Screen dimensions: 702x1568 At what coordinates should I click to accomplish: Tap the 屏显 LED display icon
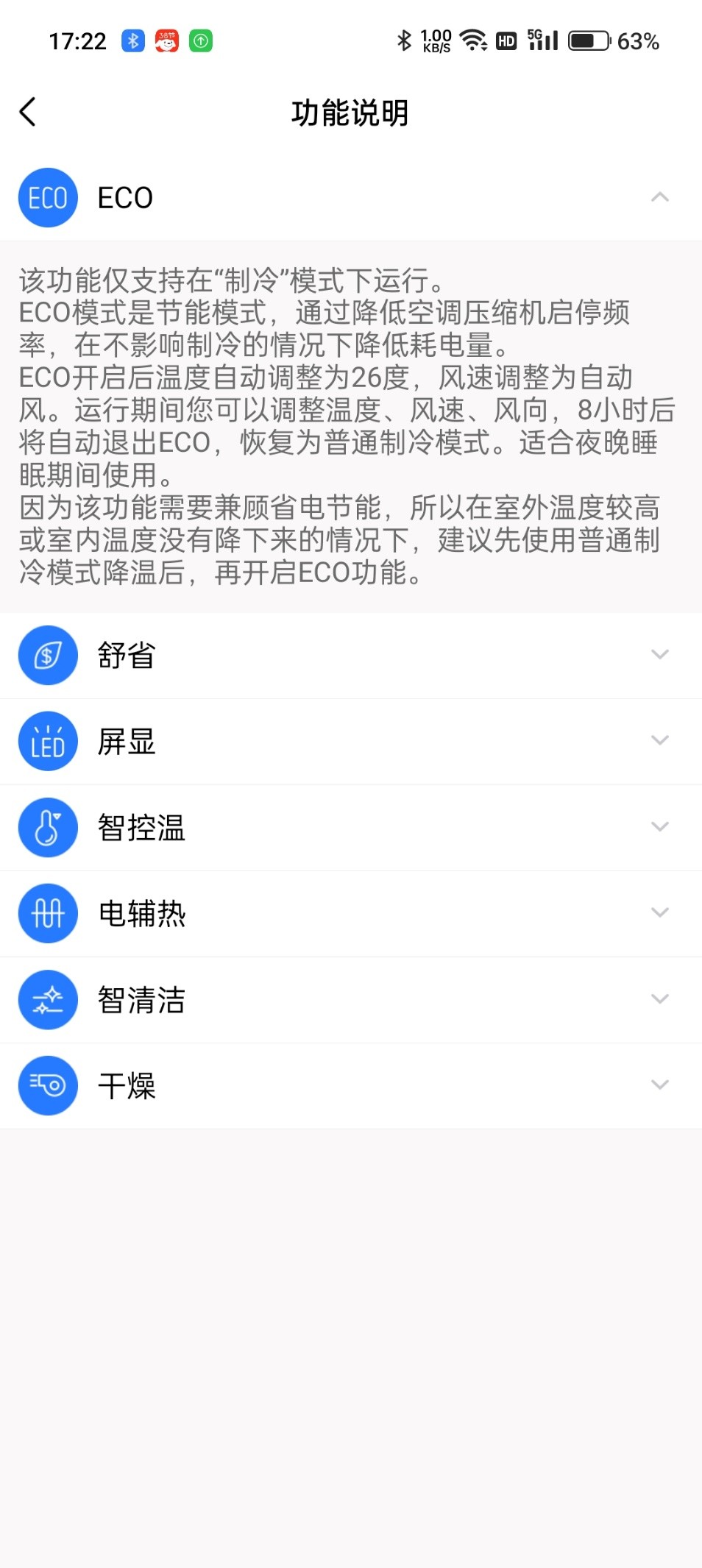[47, 741]
